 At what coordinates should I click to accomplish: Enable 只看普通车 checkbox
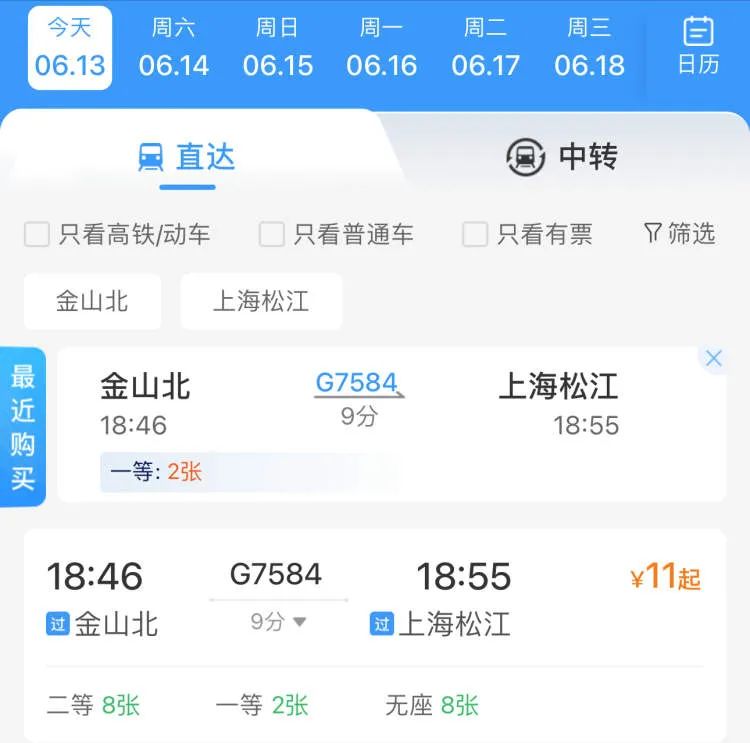(x=272, y=235)
